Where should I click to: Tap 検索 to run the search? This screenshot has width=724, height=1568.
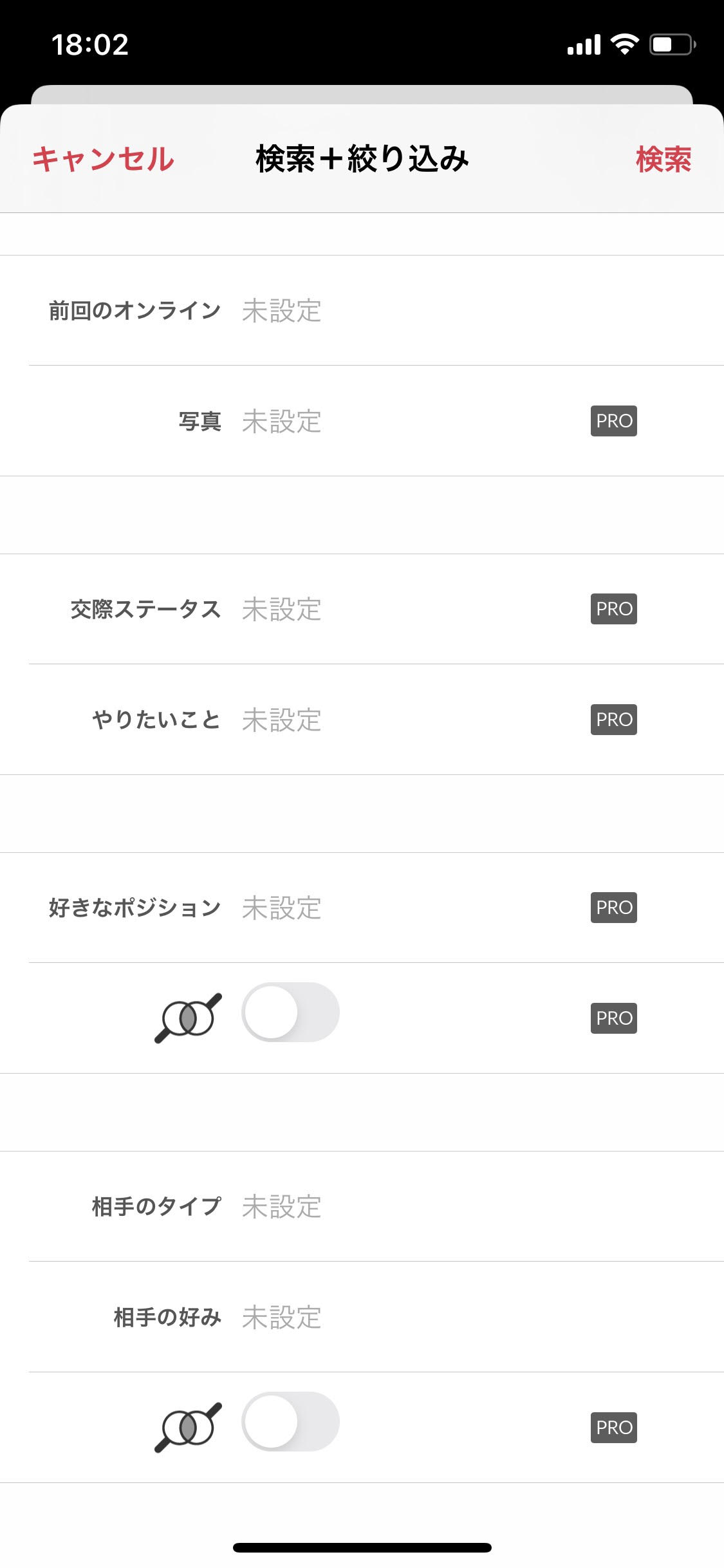(664, 159)
